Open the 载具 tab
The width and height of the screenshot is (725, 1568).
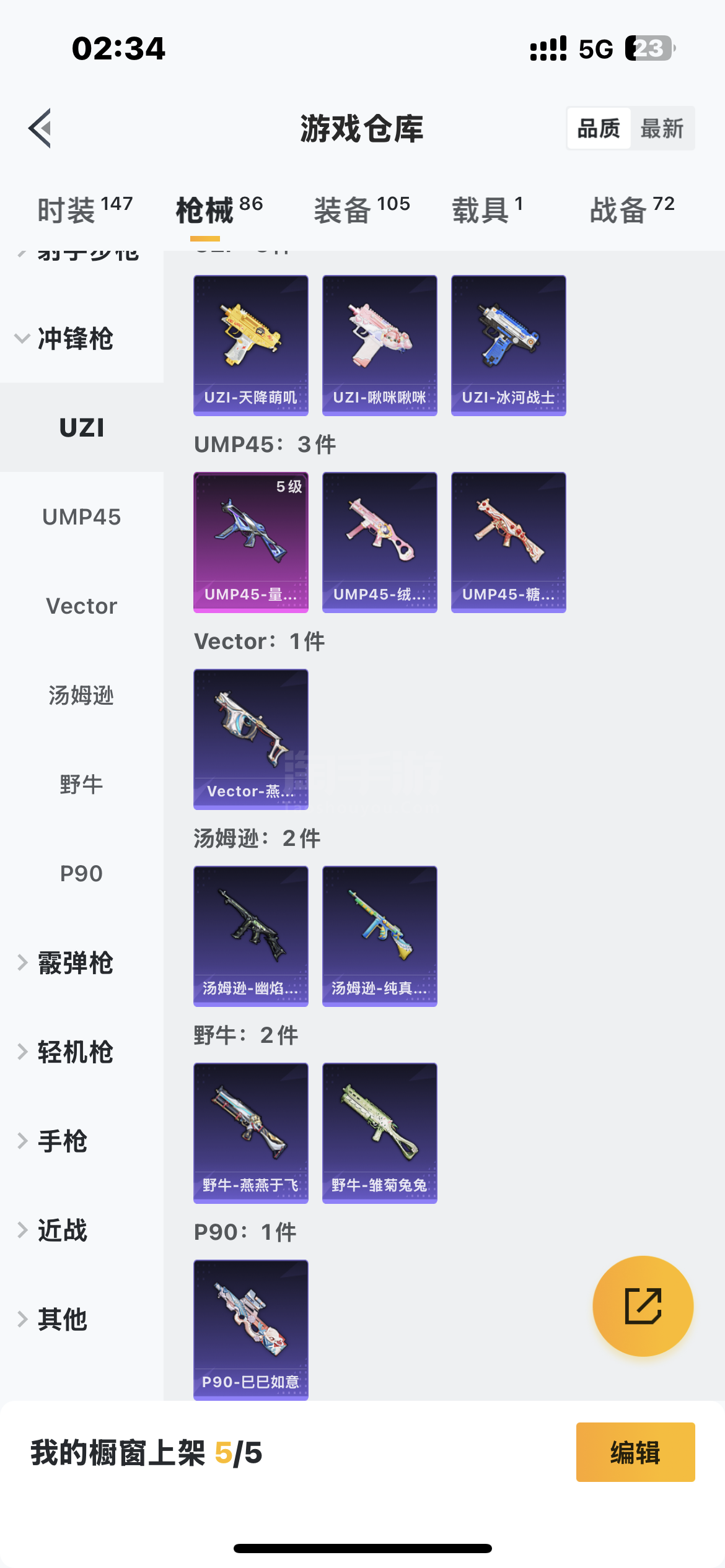pyautogui.click(x=487, y=209)
